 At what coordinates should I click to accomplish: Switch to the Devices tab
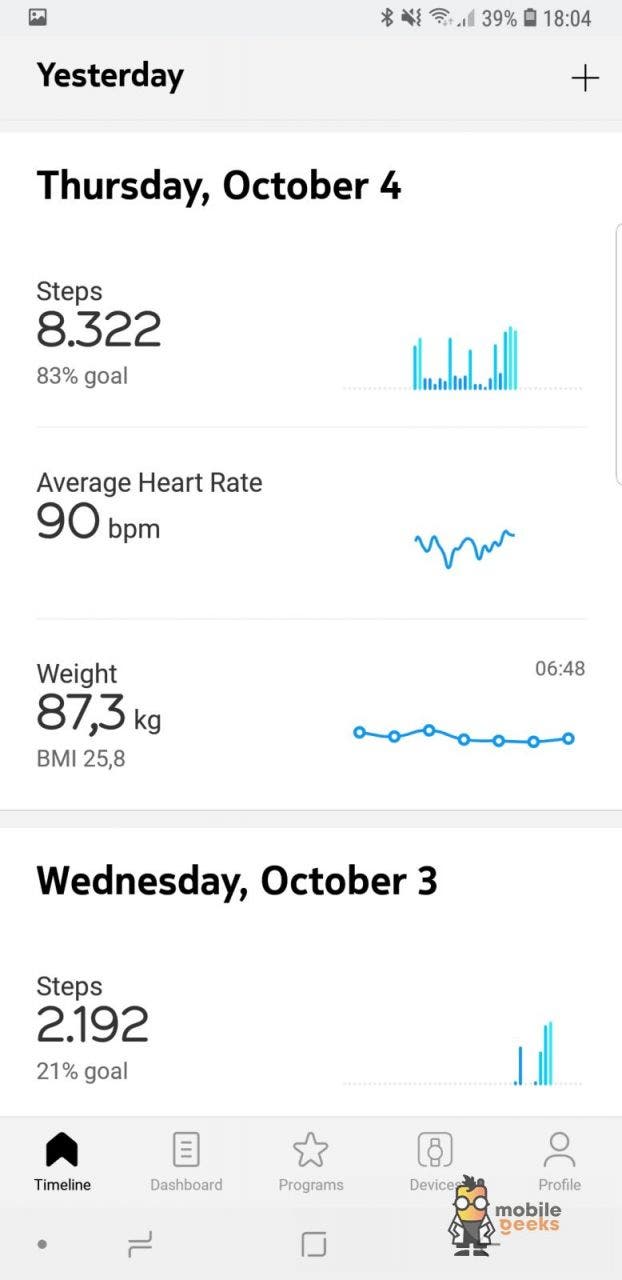coord(435,1161)
